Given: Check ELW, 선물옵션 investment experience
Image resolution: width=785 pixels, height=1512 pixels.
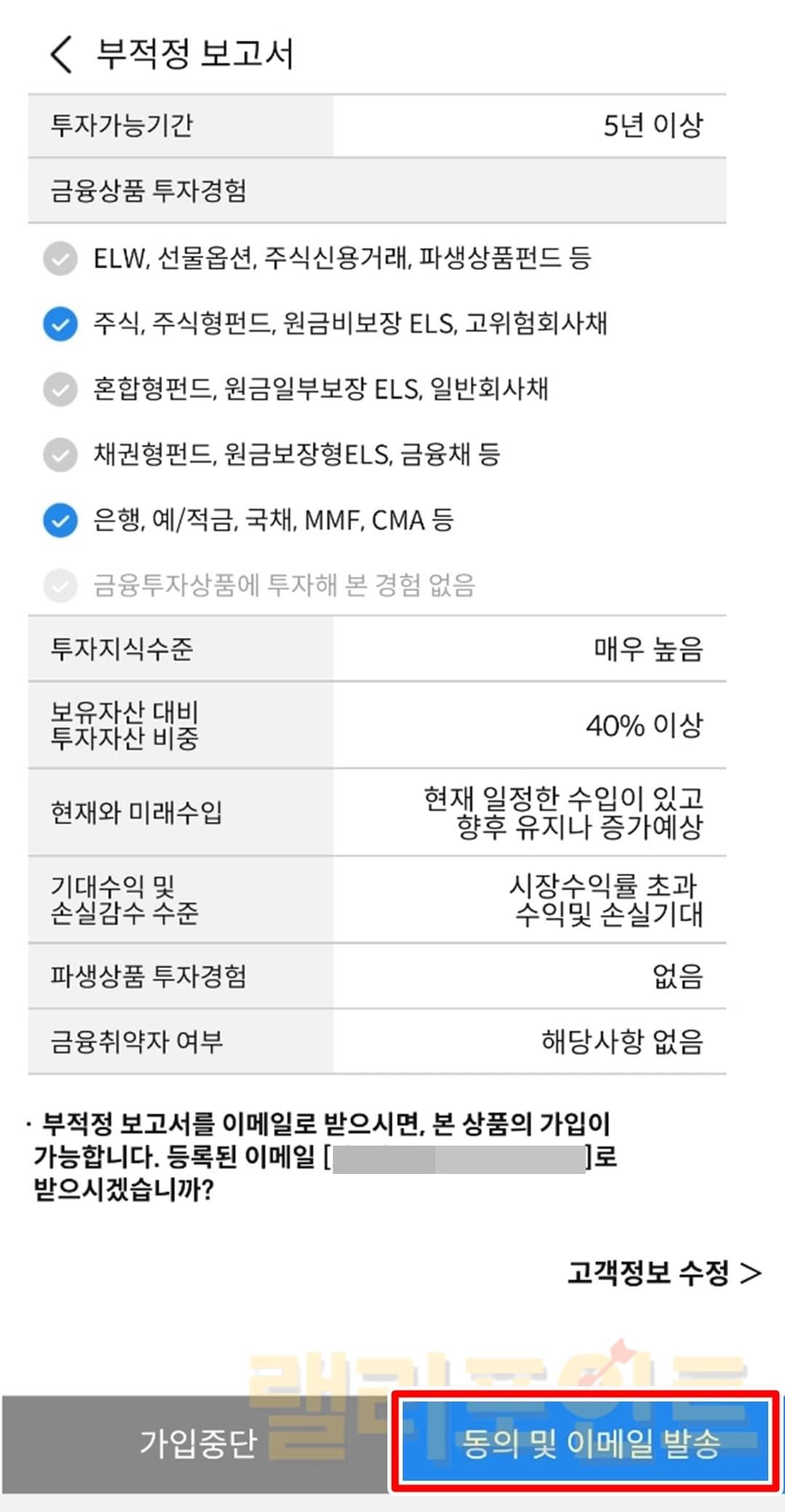Looking at the screenshot, I should pos(60,259).
